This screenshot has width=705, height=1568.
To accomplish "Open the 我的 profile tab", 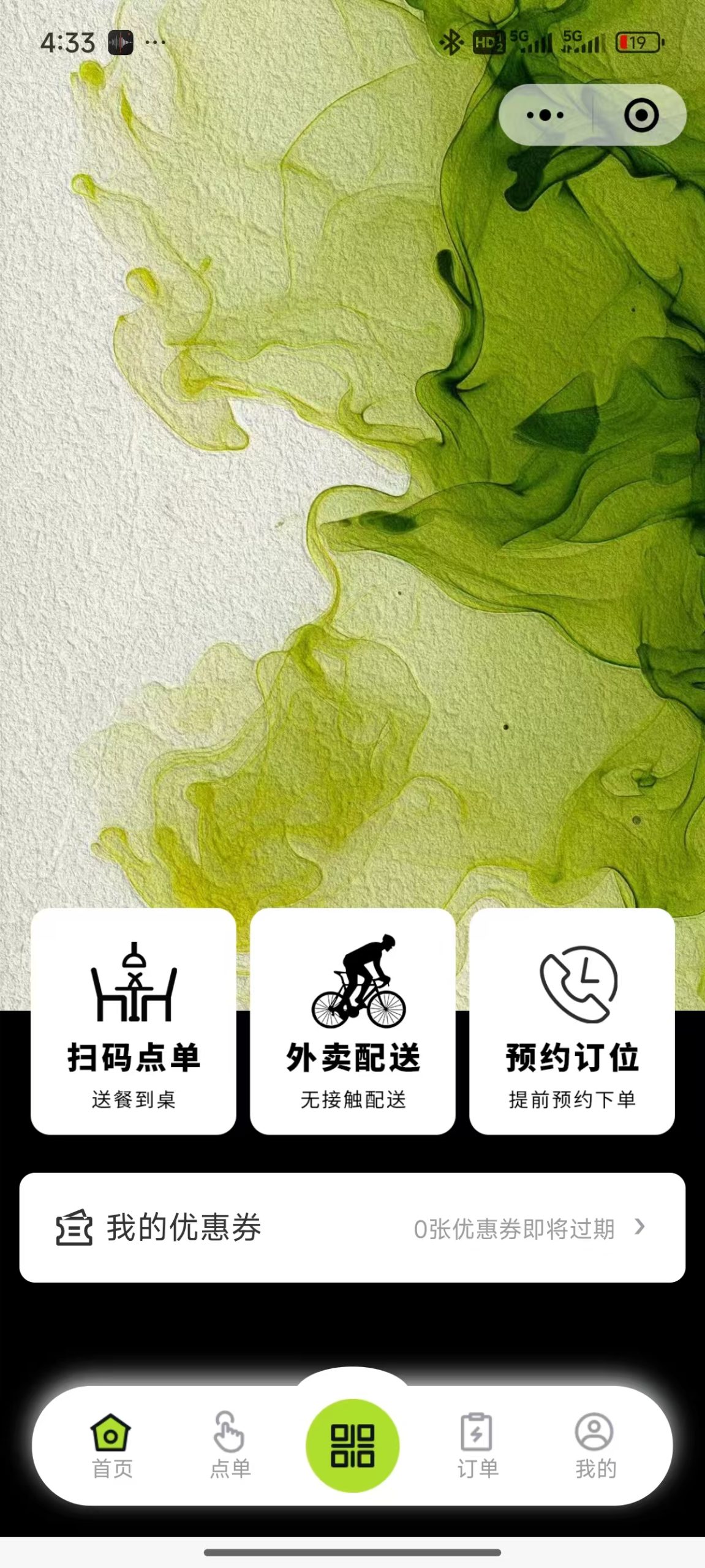I will pyautogui.click(x=595, y=1445).
